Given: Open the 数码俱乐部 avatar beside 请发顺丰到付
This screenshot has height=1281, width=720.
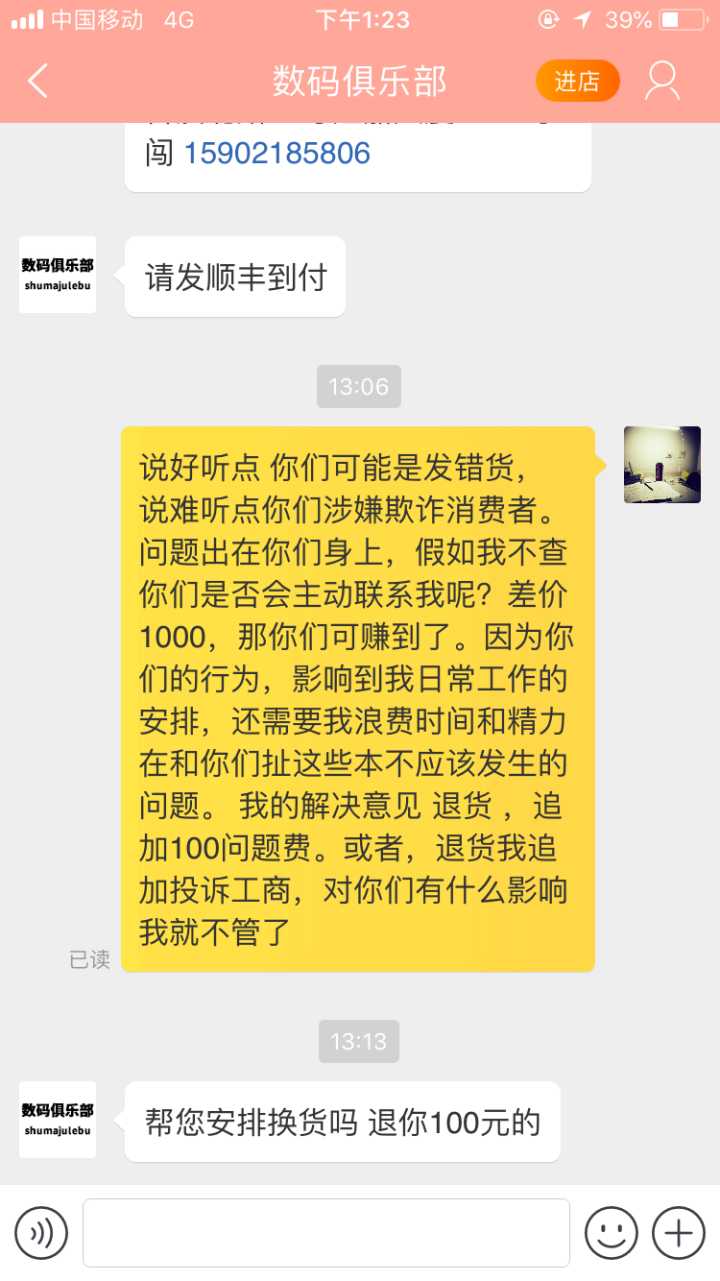Looking at the screenshot, I should 58,275.
